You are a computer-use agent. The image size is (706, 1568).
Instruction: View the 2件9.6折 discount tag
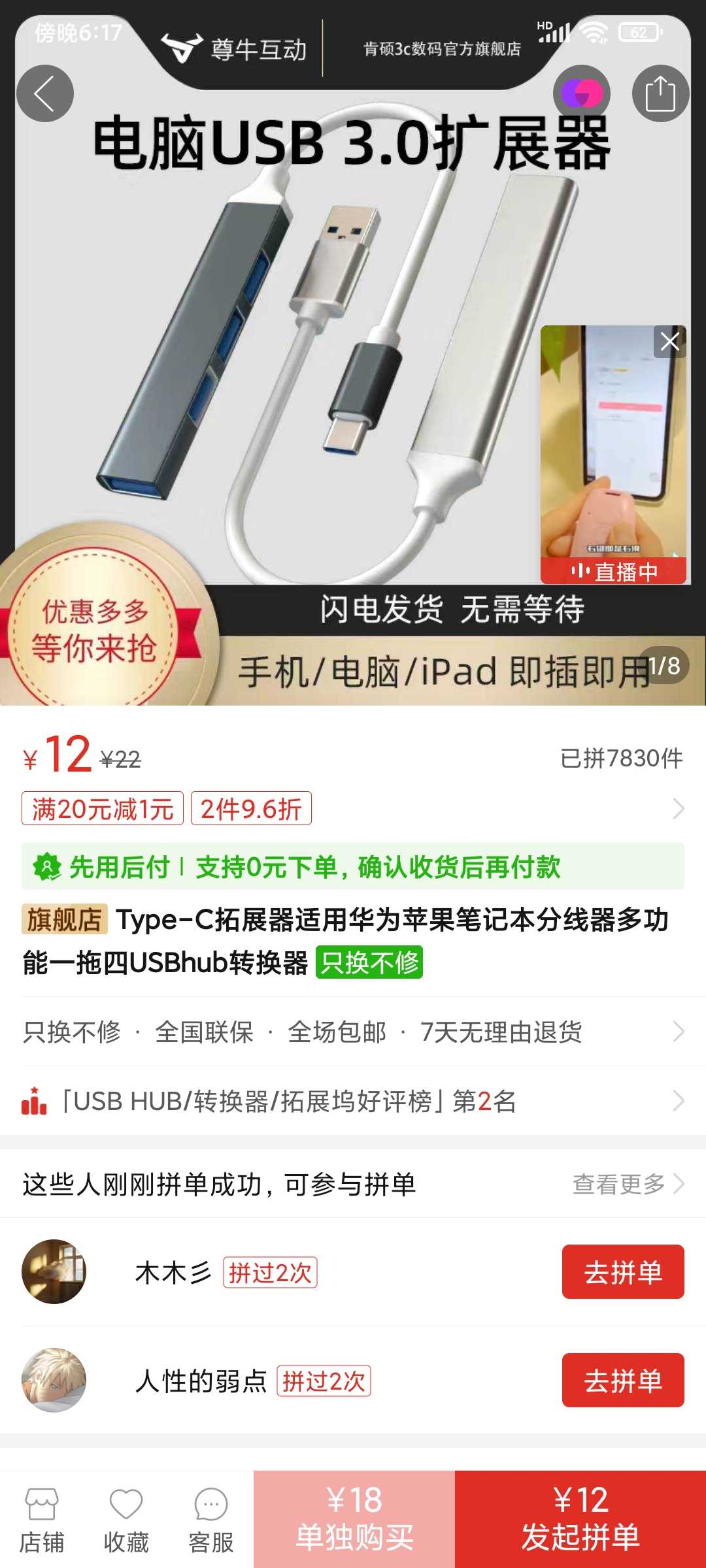click(251, 809)
